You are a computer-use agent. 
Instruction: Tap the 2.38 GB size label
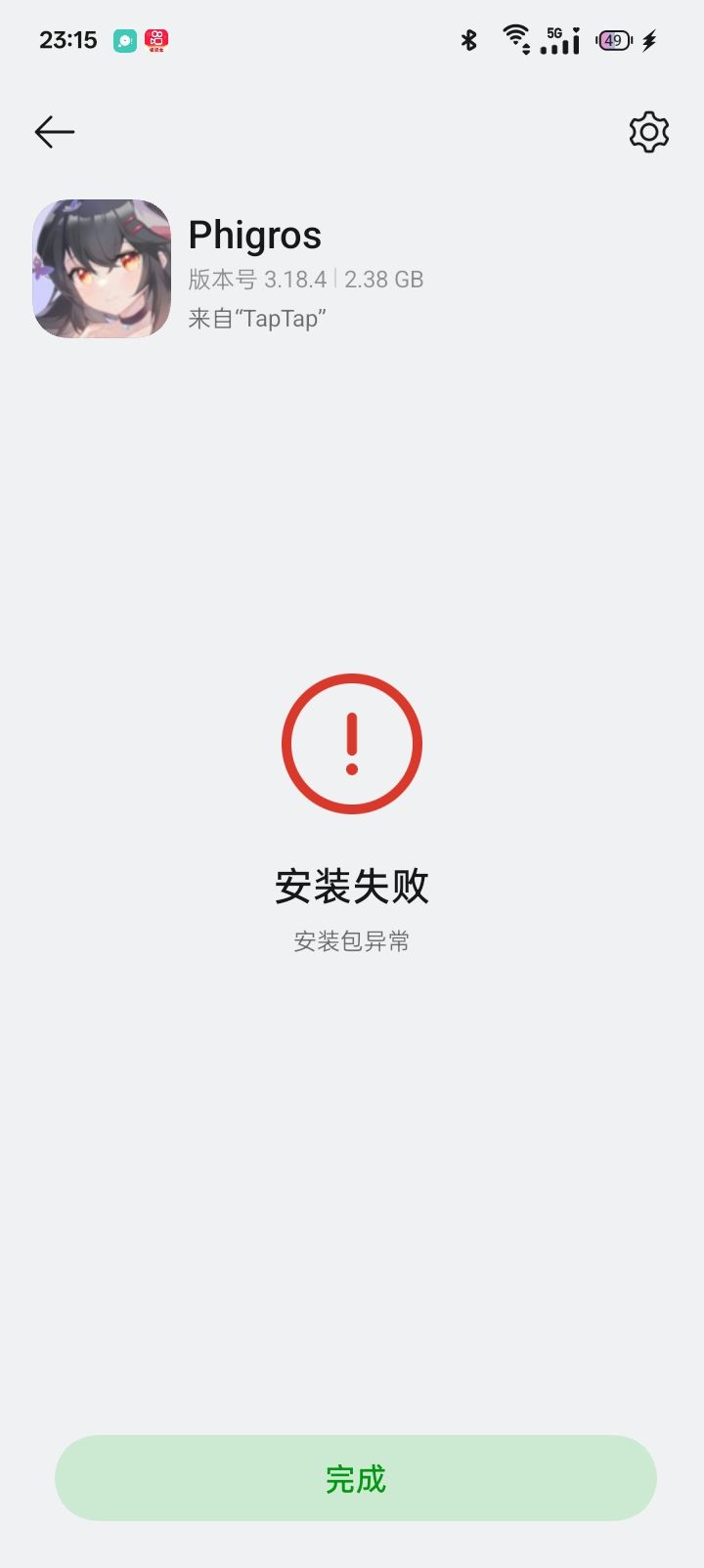[x=383, y=279]
